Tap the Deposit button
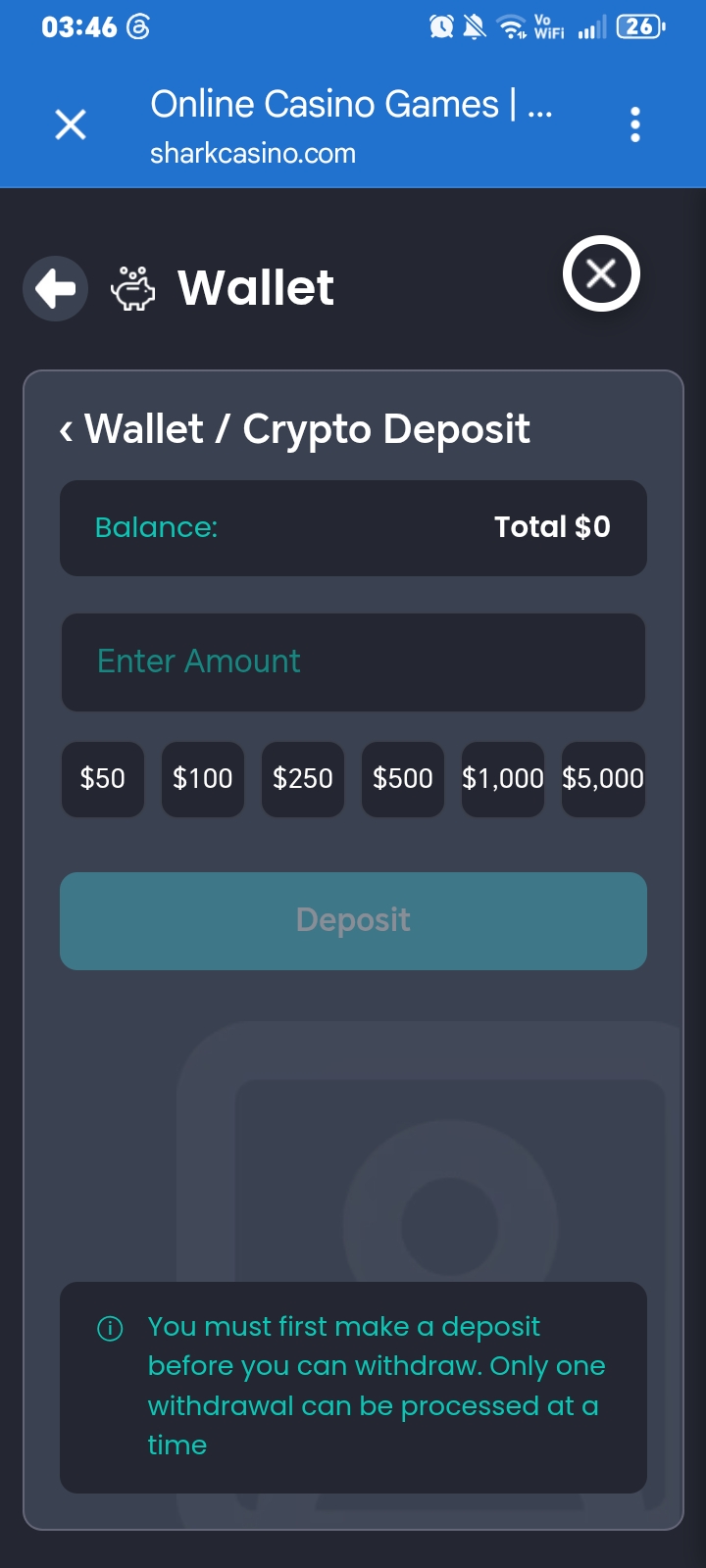The height and width of the screenshot is (1568, 706). (353, 921)
